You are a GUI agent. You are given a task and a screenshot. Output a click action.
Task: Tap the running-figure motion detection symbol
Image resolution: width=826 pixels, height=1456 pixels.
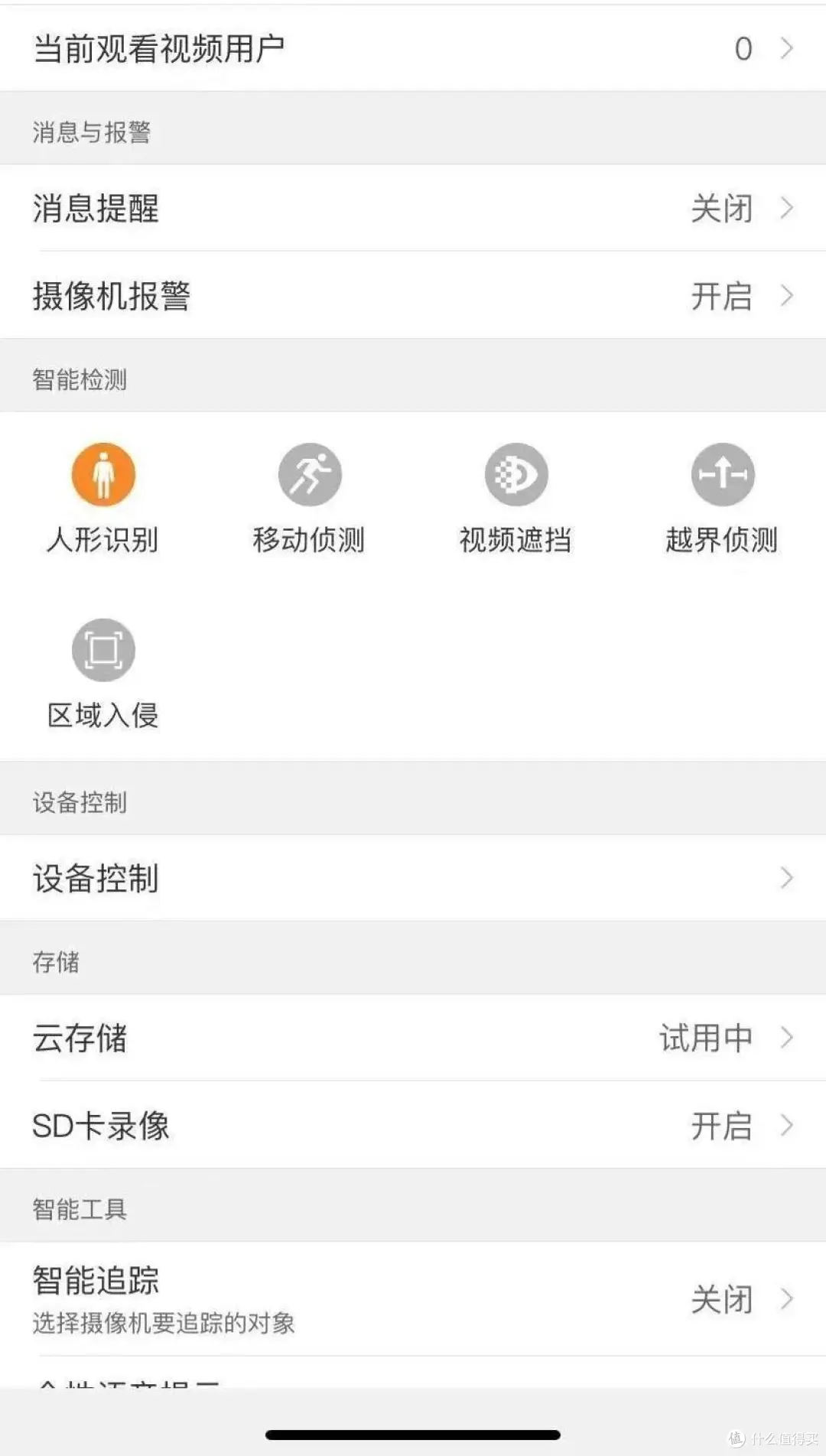pyautogui.click(x=308, y=474)
